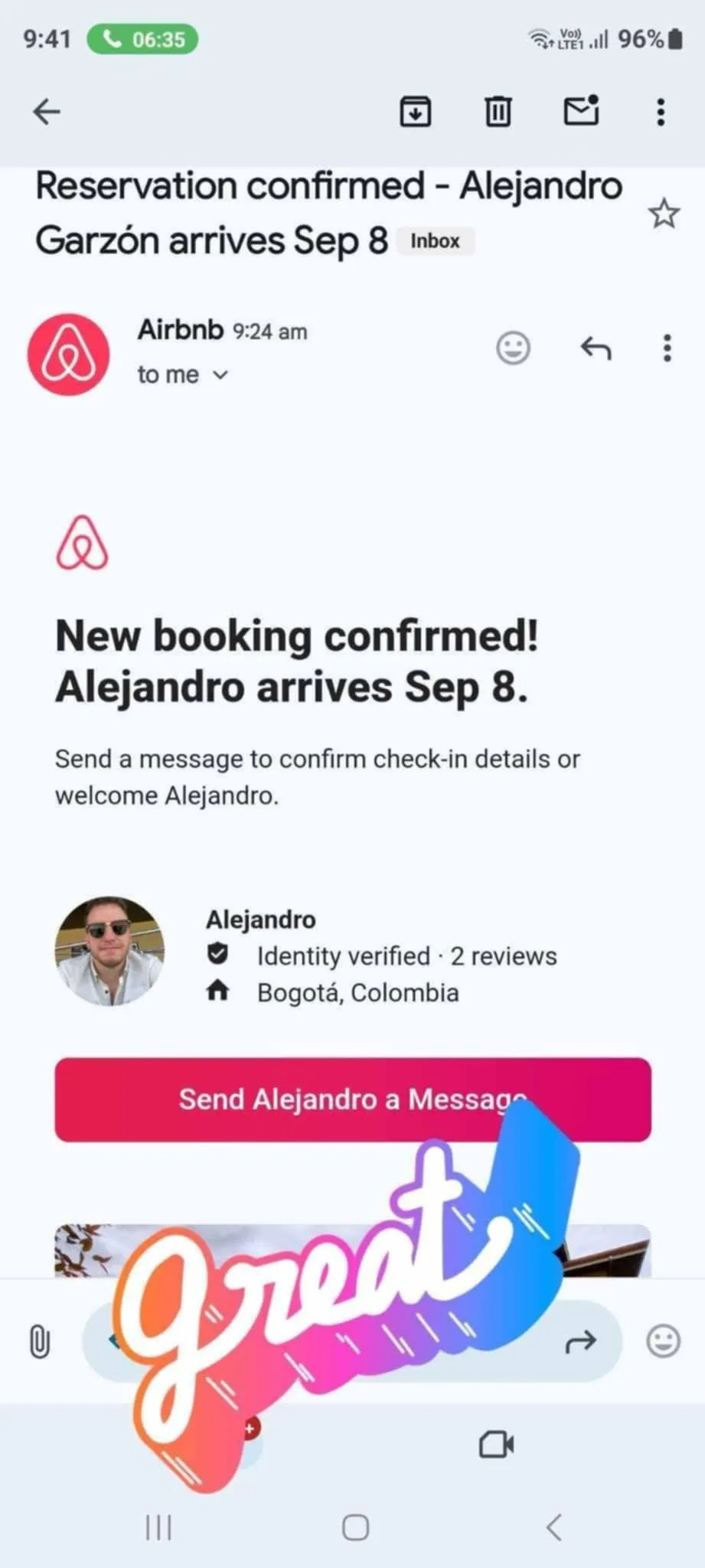Attach a file using the paperclip
705x1568 pixels.
click(x=40, y=1342)
